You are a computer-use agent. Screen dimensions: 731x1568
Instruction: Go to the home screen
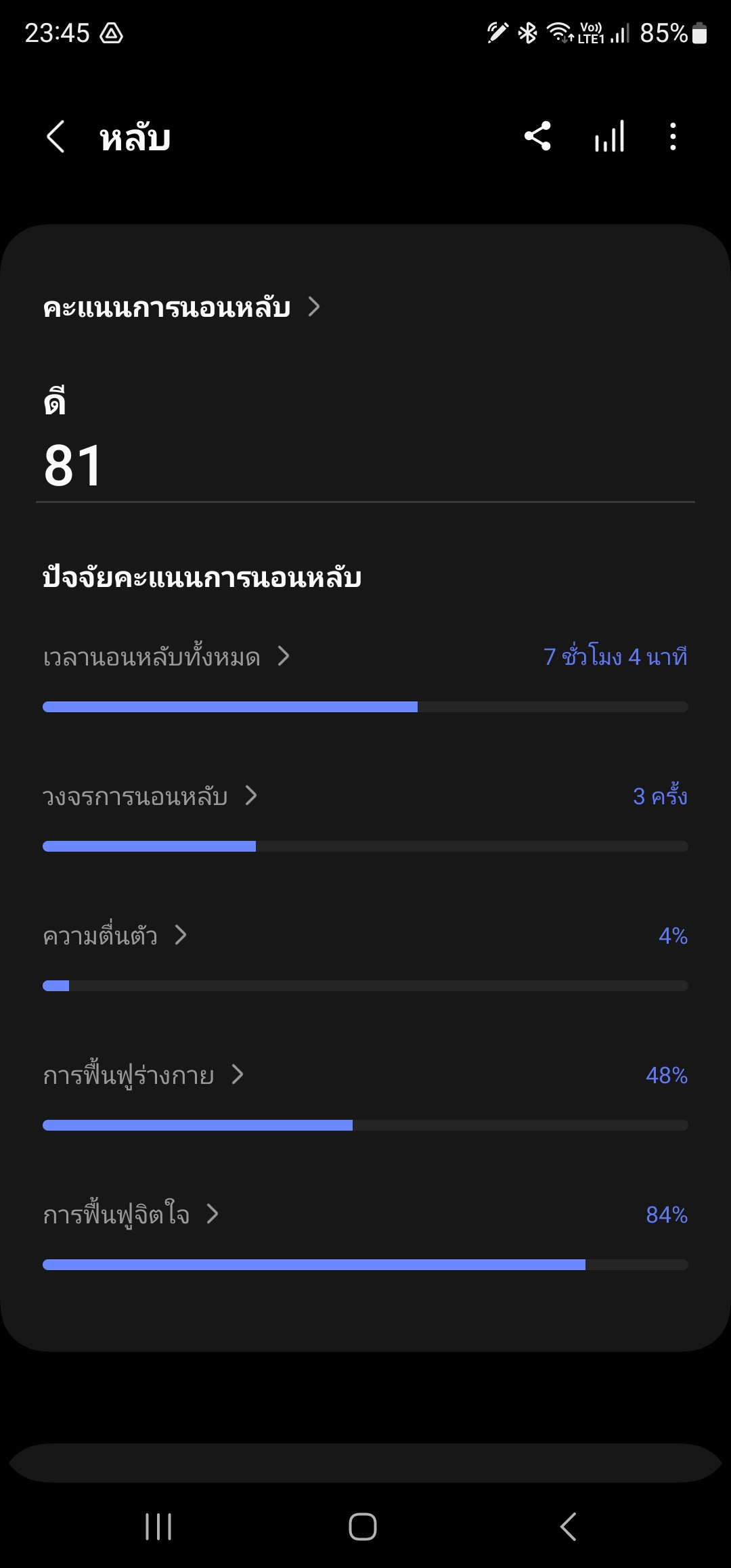pyautogui.click(x=363, y=1526)
